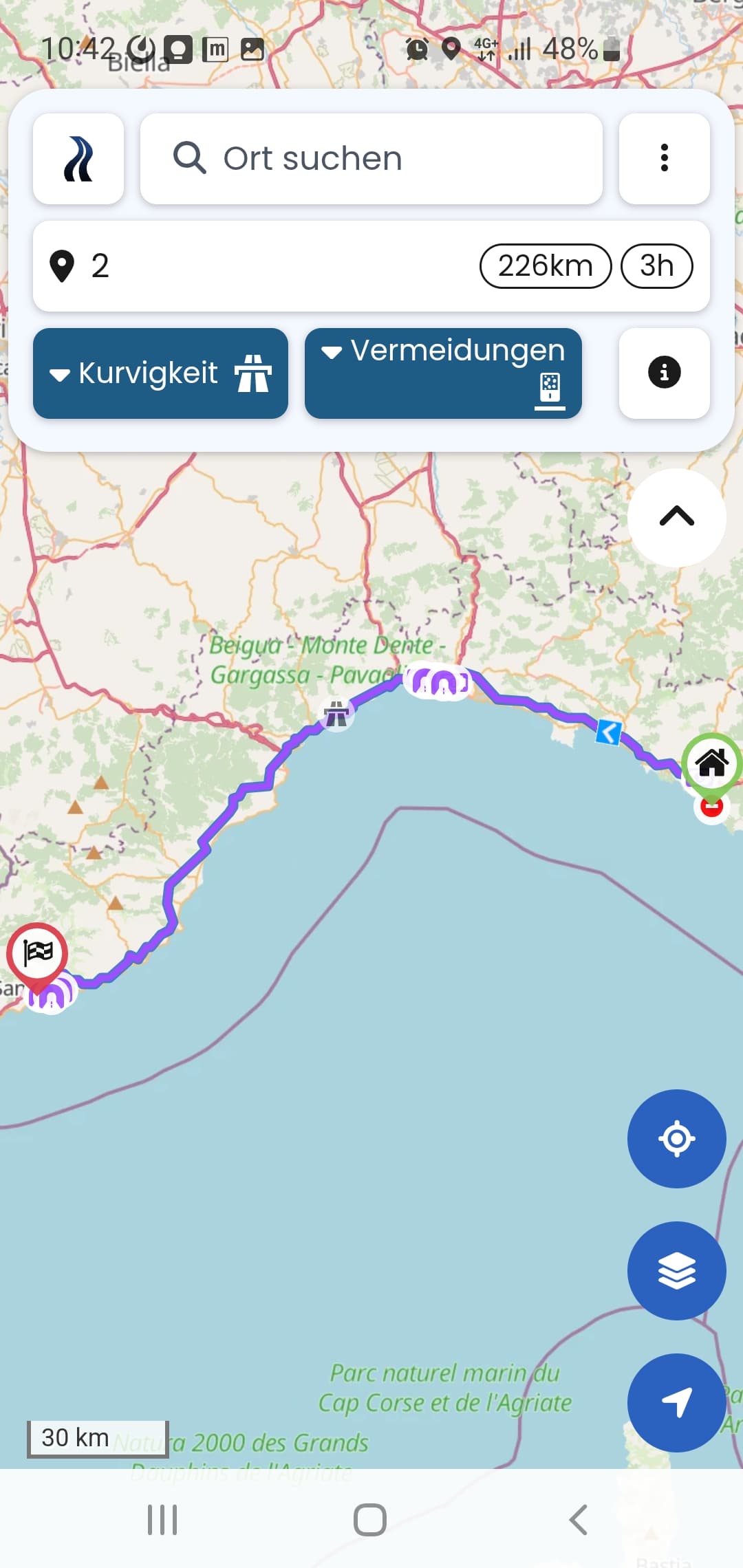Tap the Kurviger logo button
The width and height of the screenshot is (743, 1568).
(78, 159)
